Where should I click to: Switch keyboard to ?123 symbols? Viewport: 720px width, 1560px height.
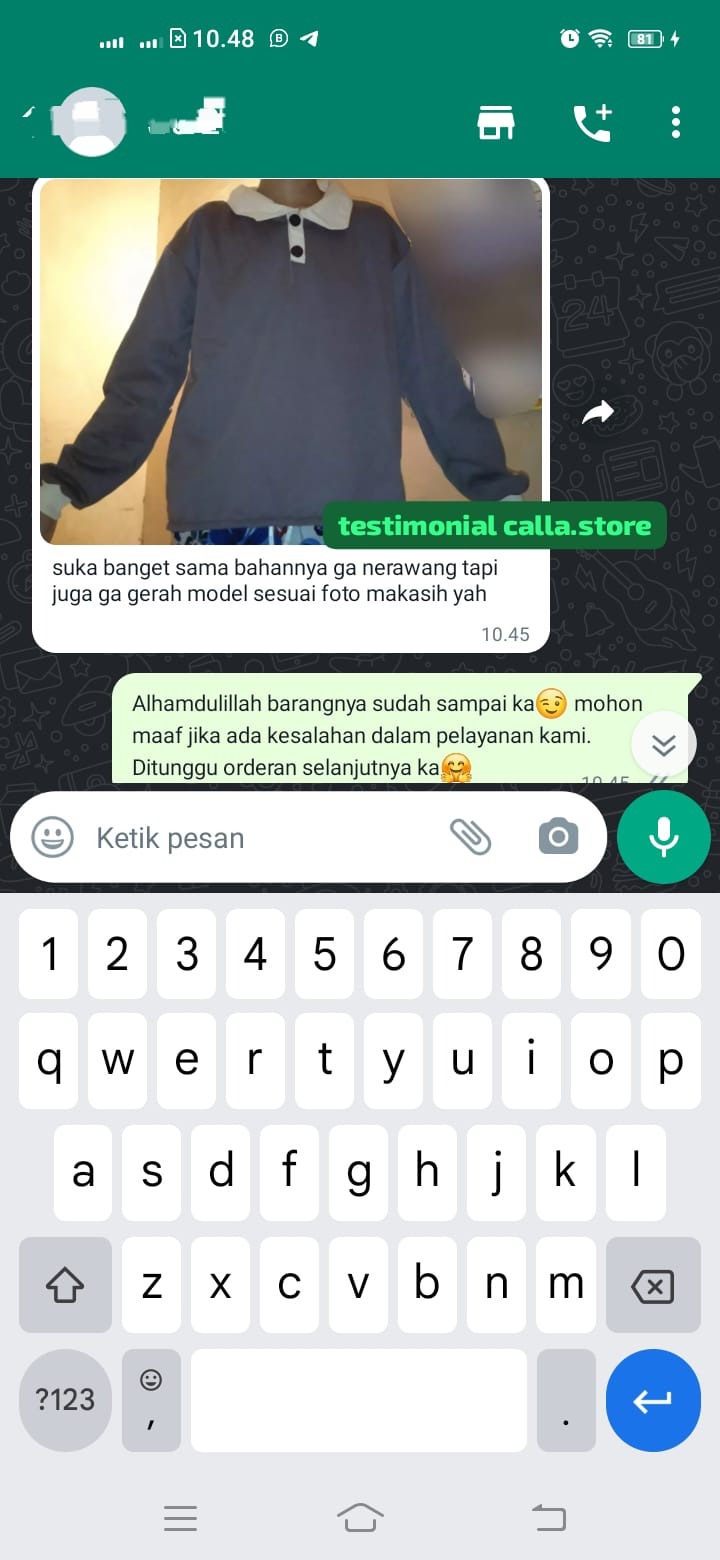coord(65,1399)
